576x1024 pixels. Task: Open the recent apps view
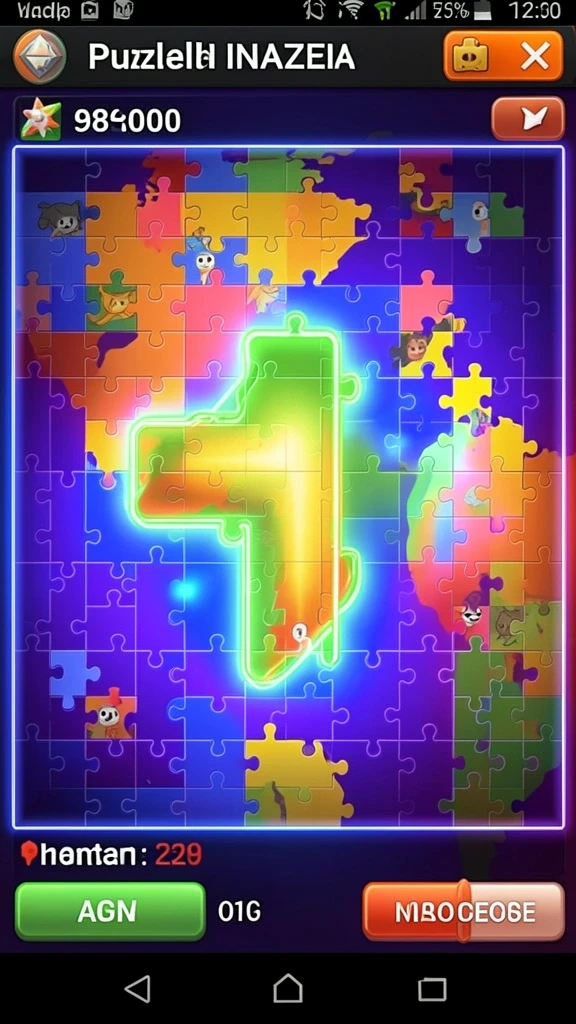pos(432,989)
